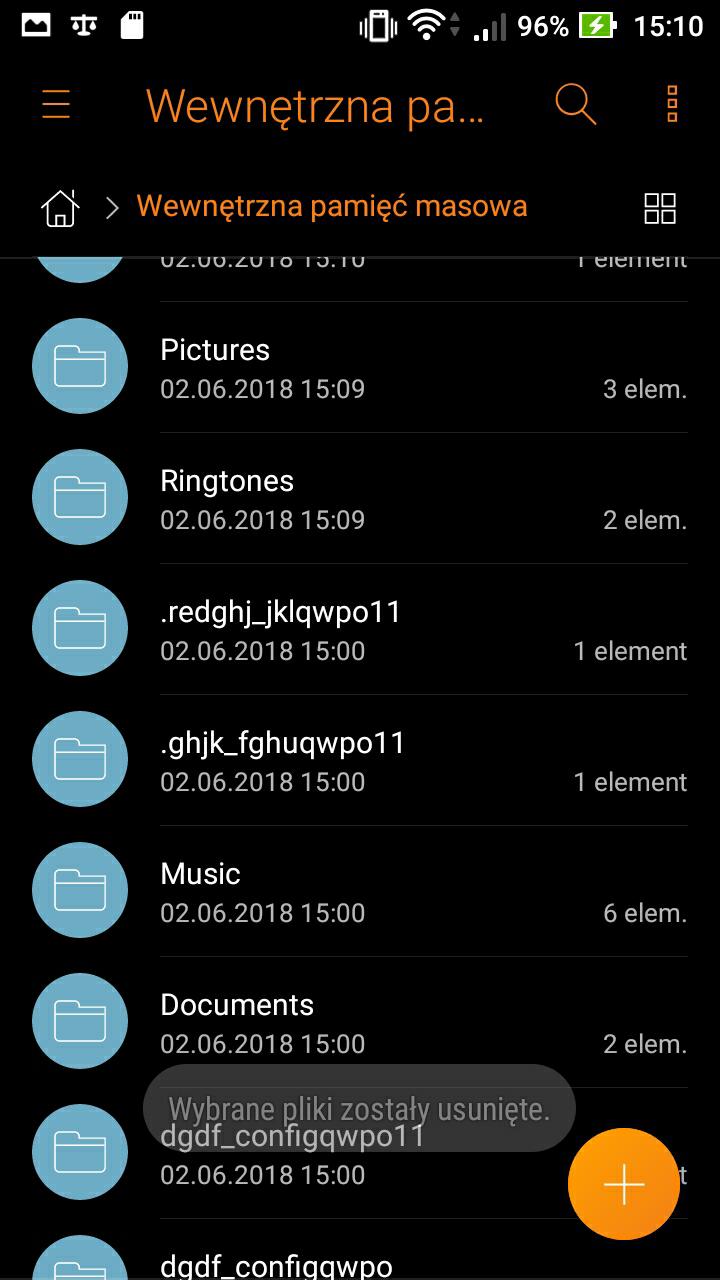
Task: Open the Pictures folder
Action: [x=360, y=367]
